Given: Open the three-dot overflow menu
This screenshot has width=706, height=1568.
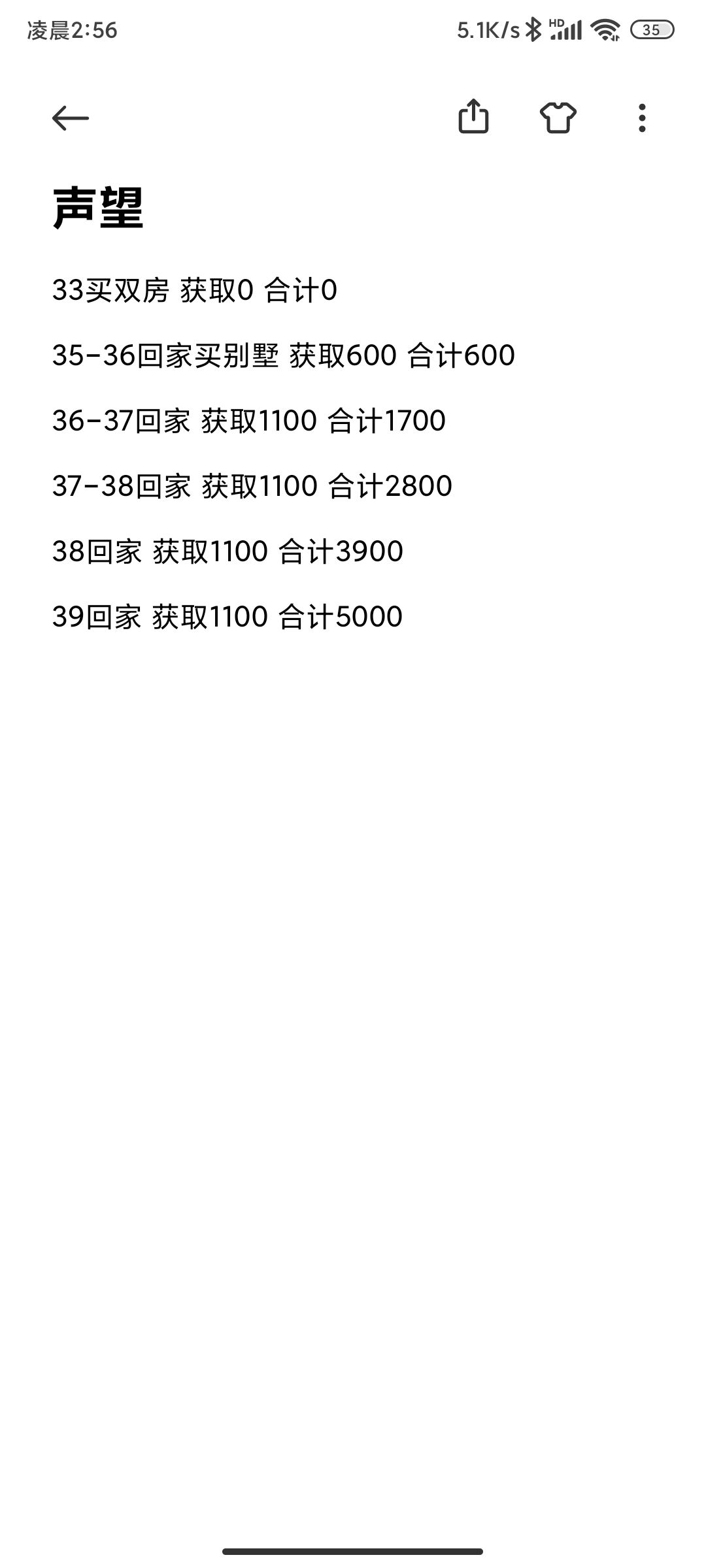Looking at the screenshot, I should pyautogui.click(x=642, y=118).
